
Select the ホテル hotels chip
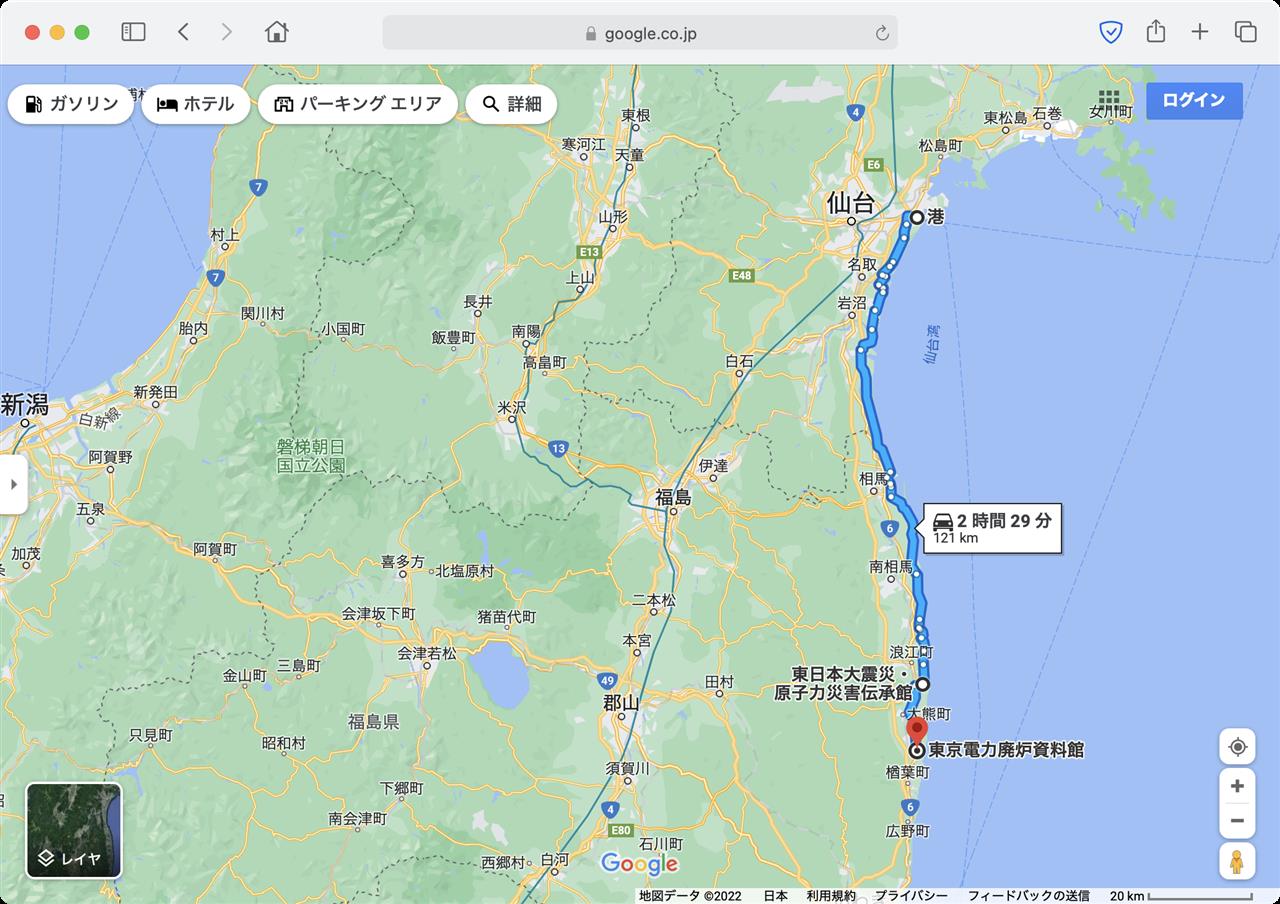[196, 104]
